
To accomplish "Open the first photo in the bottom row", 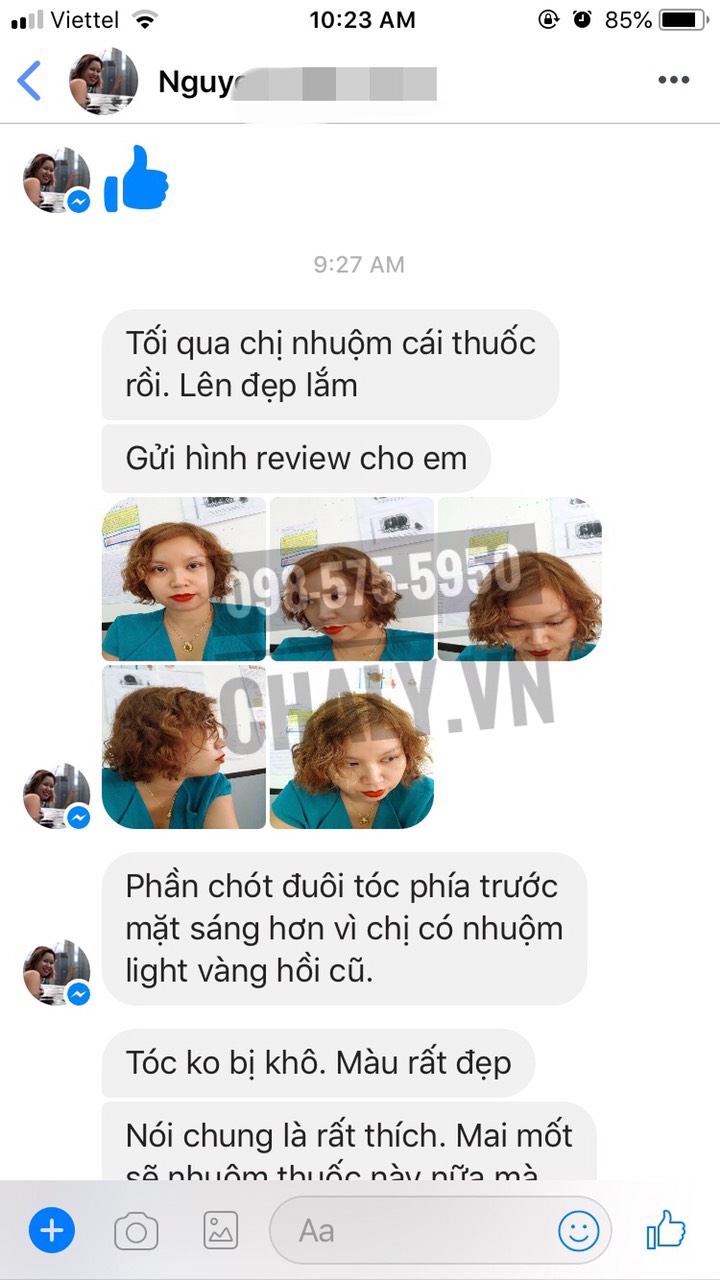I will point(184,747).
